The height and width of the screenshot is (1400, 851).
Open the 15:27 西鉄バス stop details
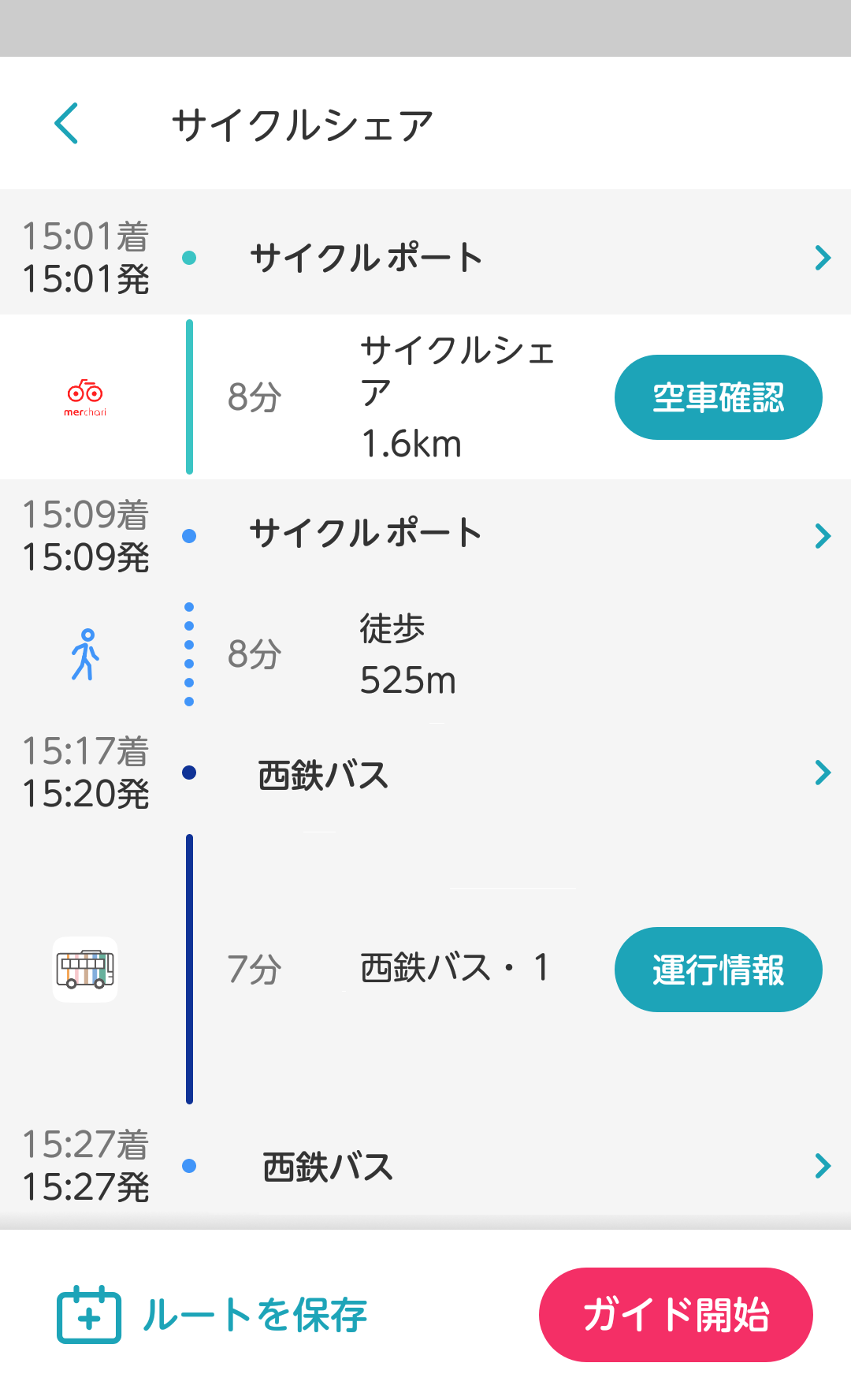pyautogui.click(x=425, y=1166)
